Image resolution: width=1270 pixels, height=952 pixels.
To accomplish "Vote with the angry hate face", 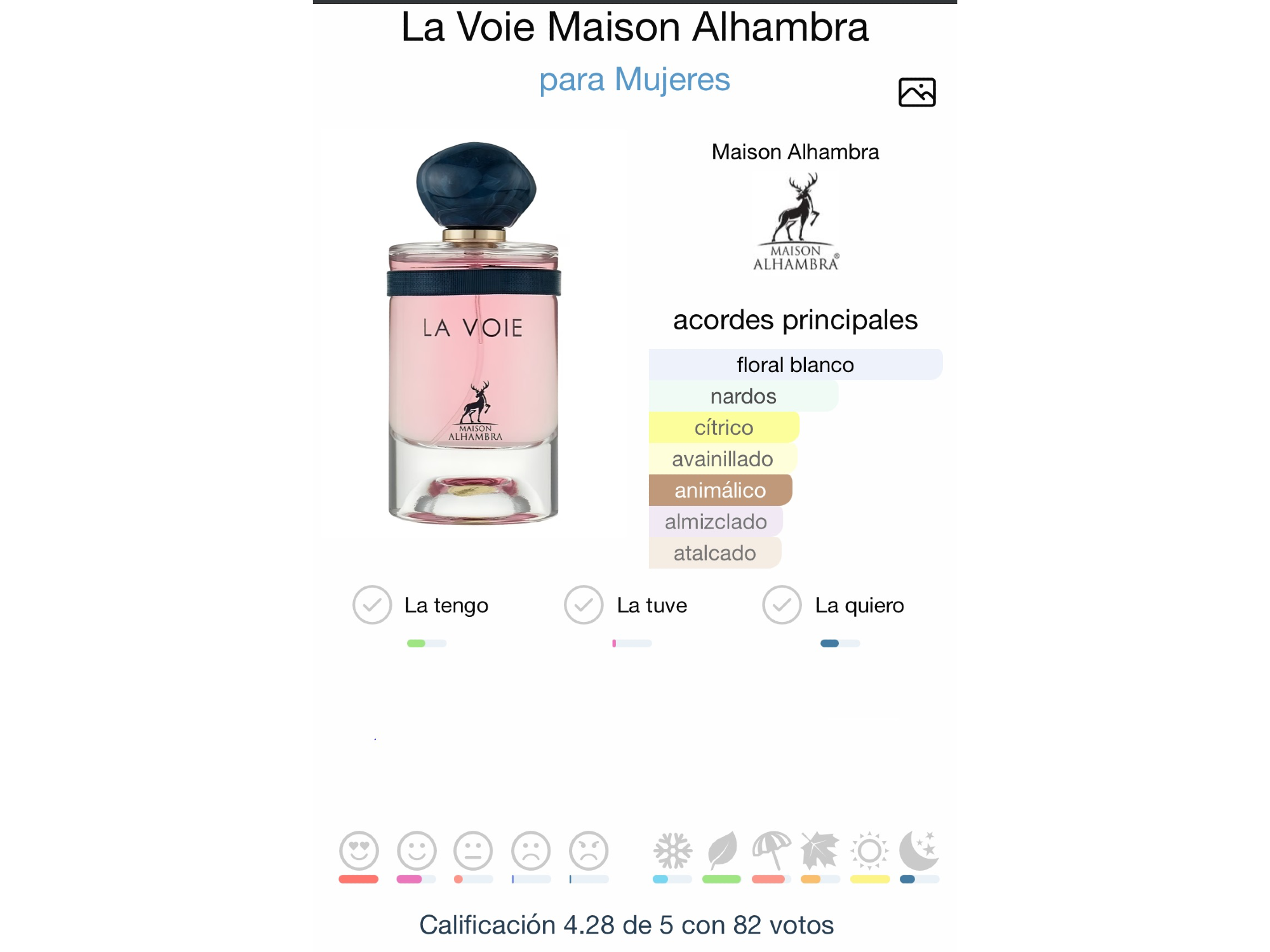I will click(589, 850).
